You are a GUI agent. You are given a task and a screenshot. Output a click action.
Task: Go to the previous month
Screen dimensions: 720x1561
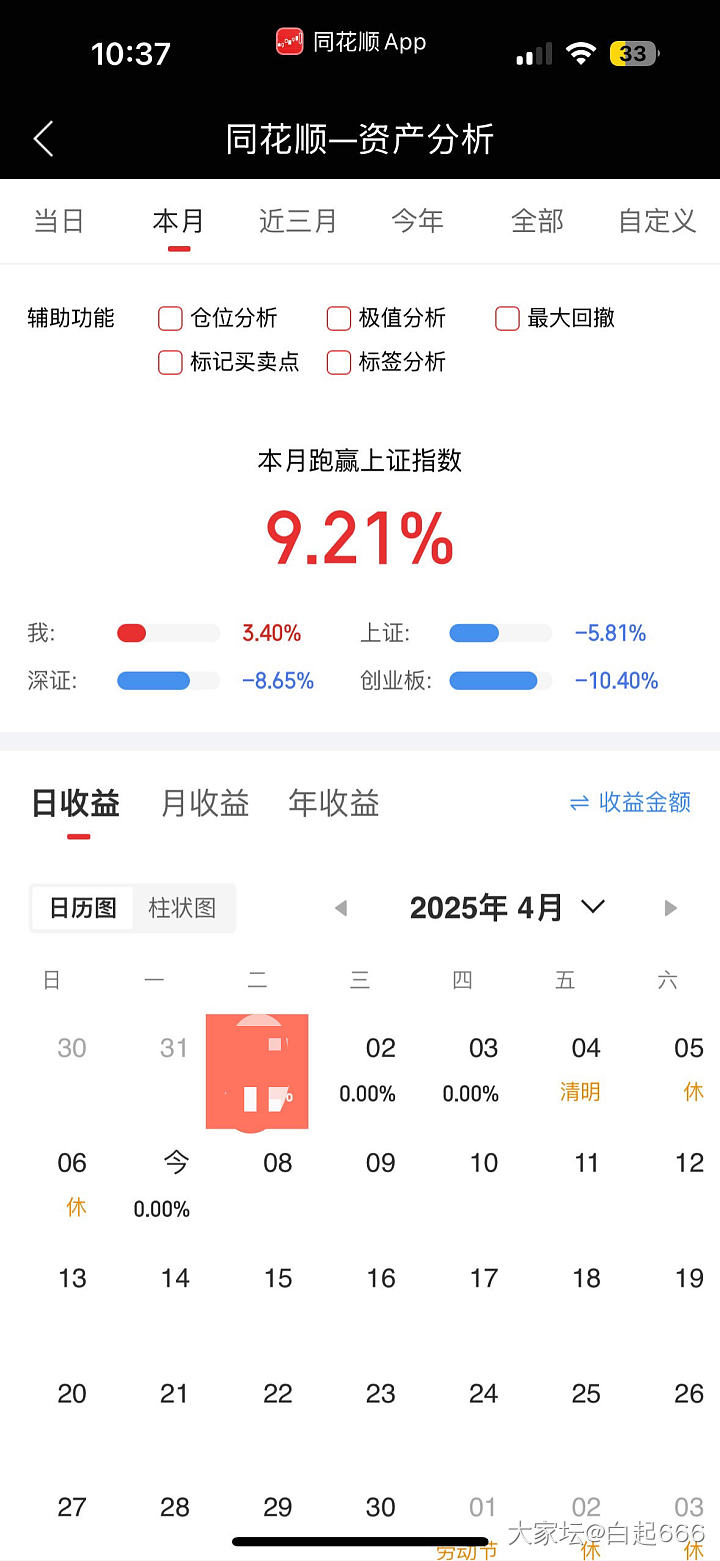coord(341,908)
